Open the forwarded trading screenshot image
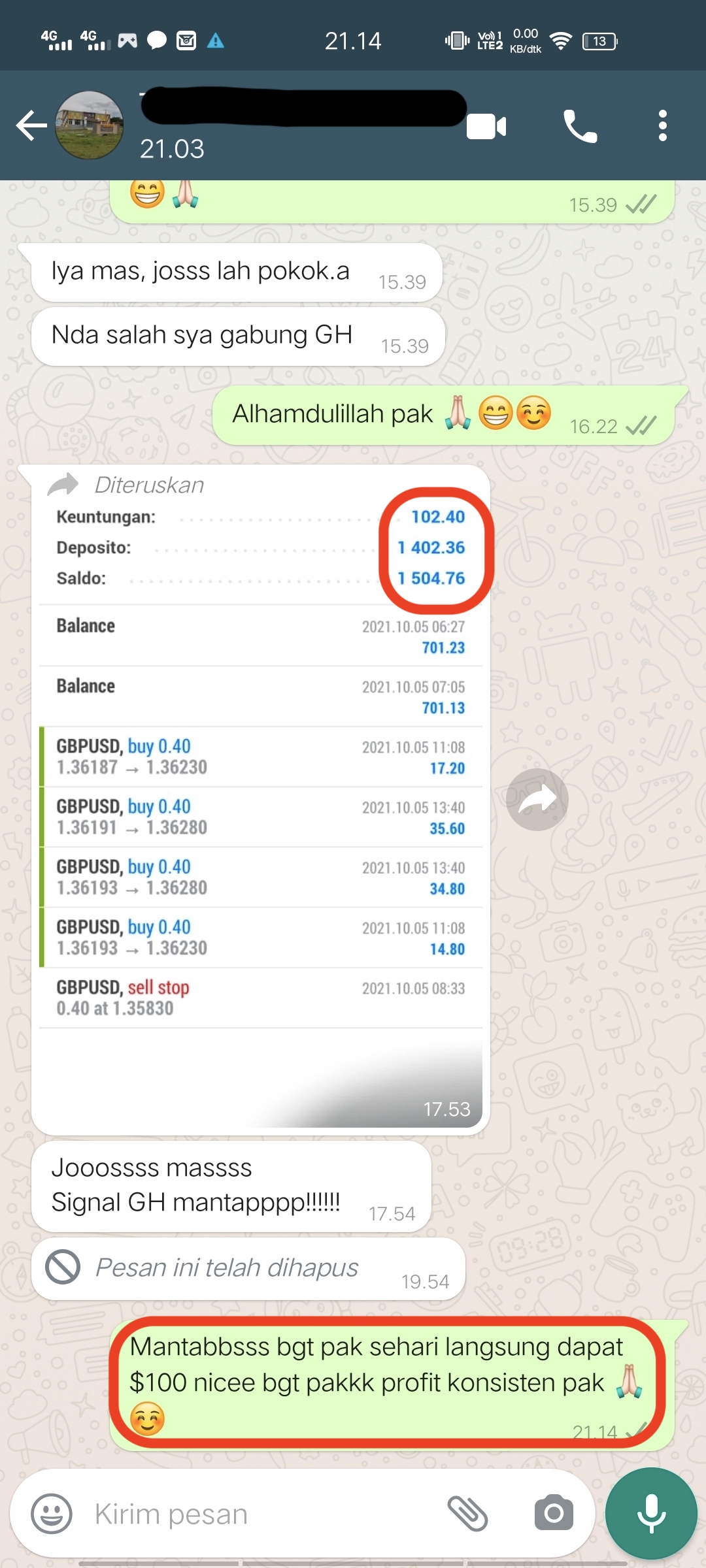The width and height of the screenshot is (706, 1568). click(x=260, y=817)
